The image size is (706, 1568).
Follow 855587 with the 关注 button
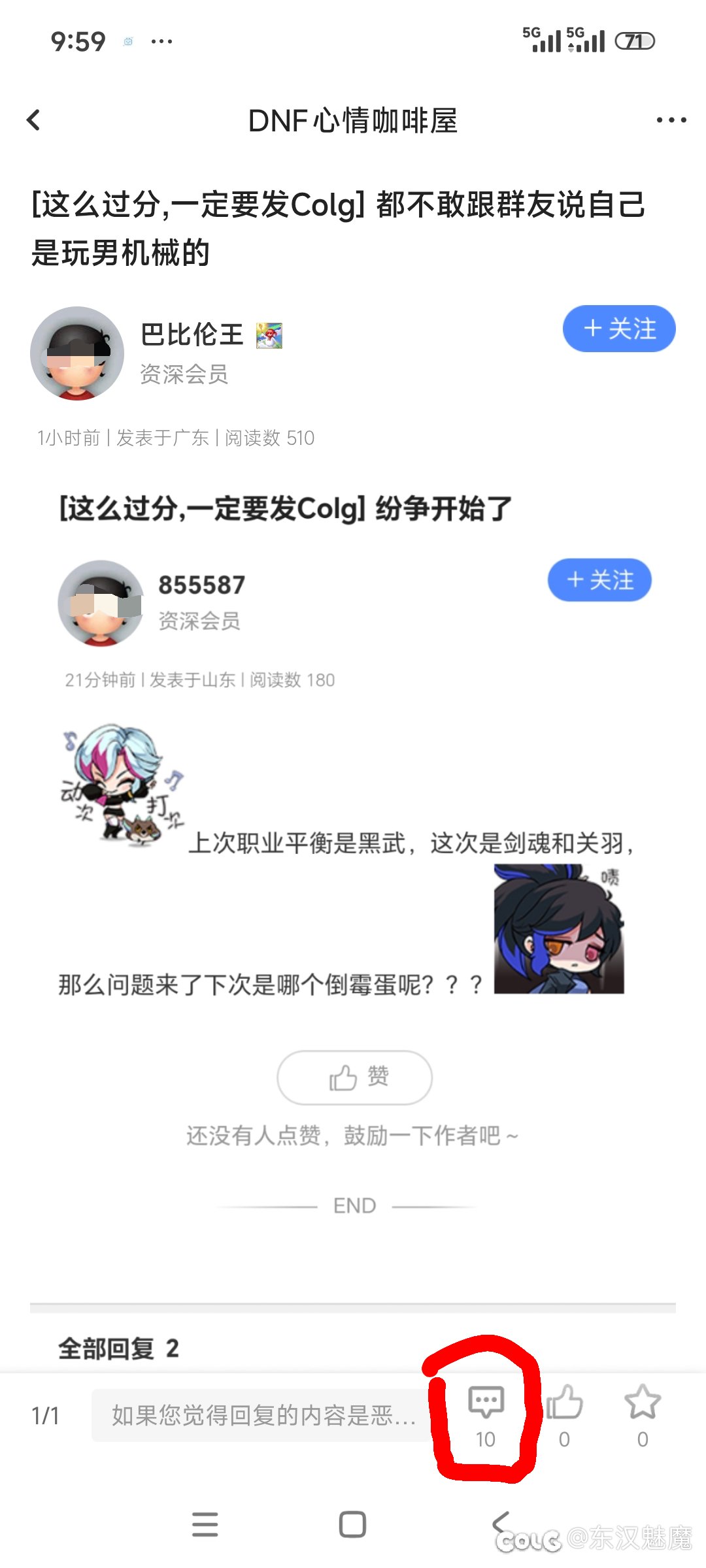[x=599, y=580]
